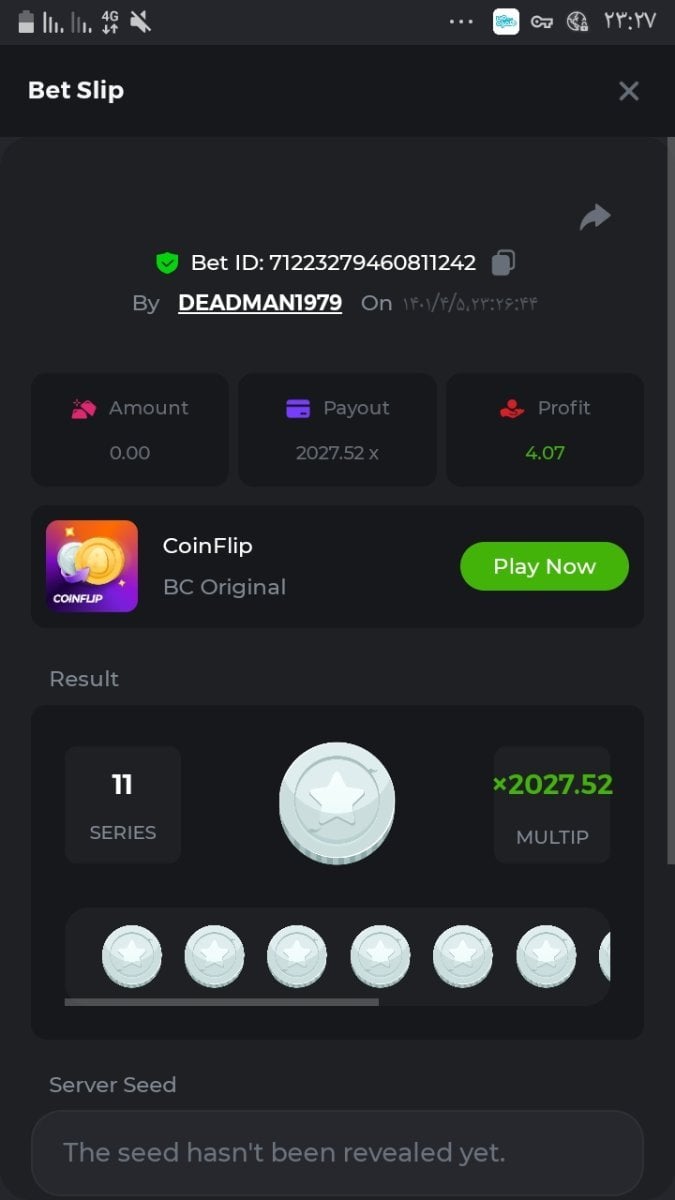Viewport: 675px width, 1200px height.
Task: Open DEADMAN1979's profile
Action: click(260, 303)
